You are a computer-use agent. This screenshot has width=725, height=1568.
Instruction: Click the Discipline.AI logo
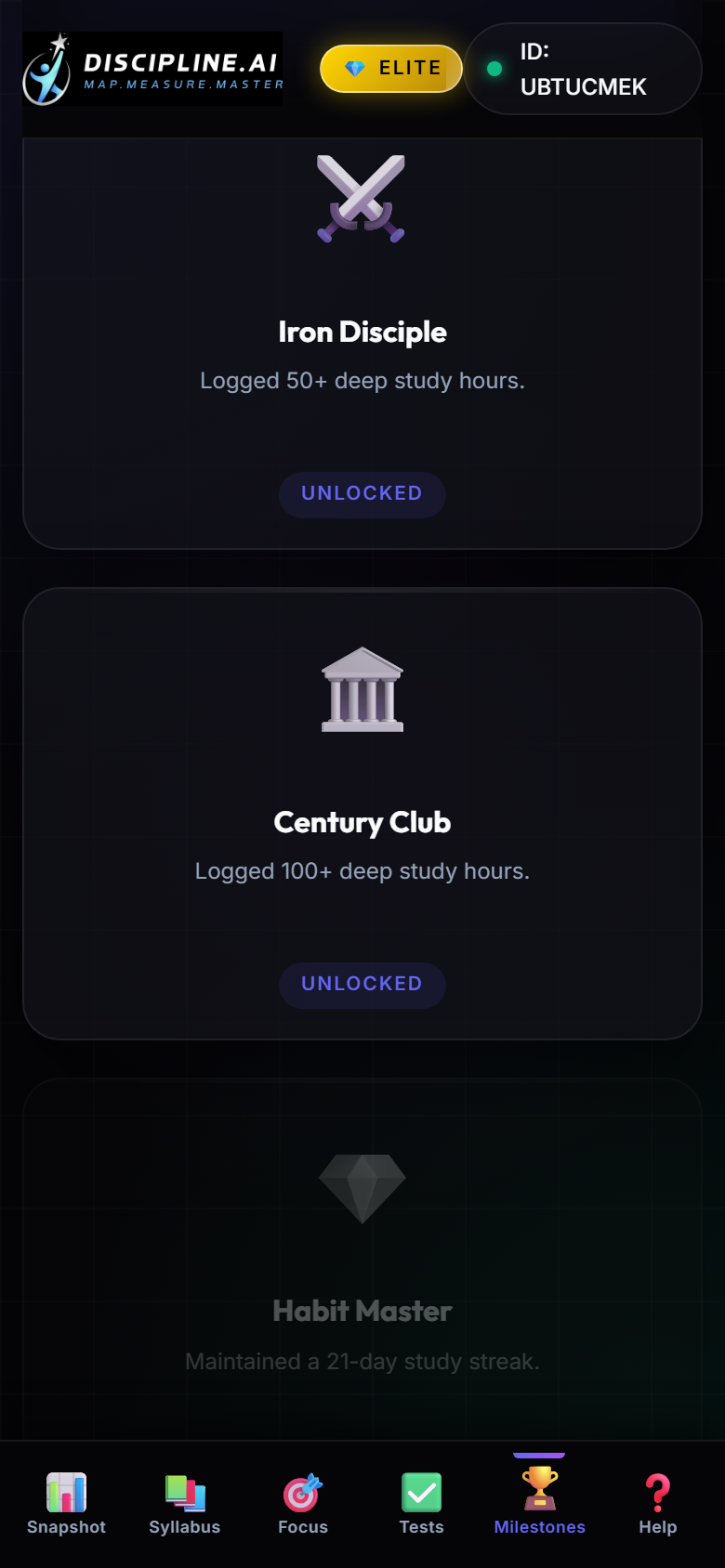[x=152, y=68]
